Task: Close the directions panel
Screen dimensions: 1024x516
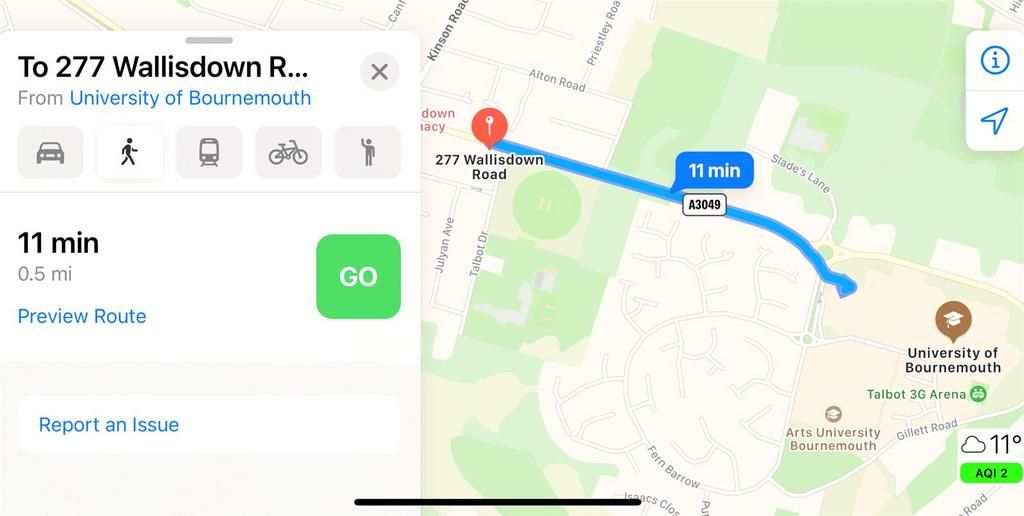Action: (x=379, y=72)
